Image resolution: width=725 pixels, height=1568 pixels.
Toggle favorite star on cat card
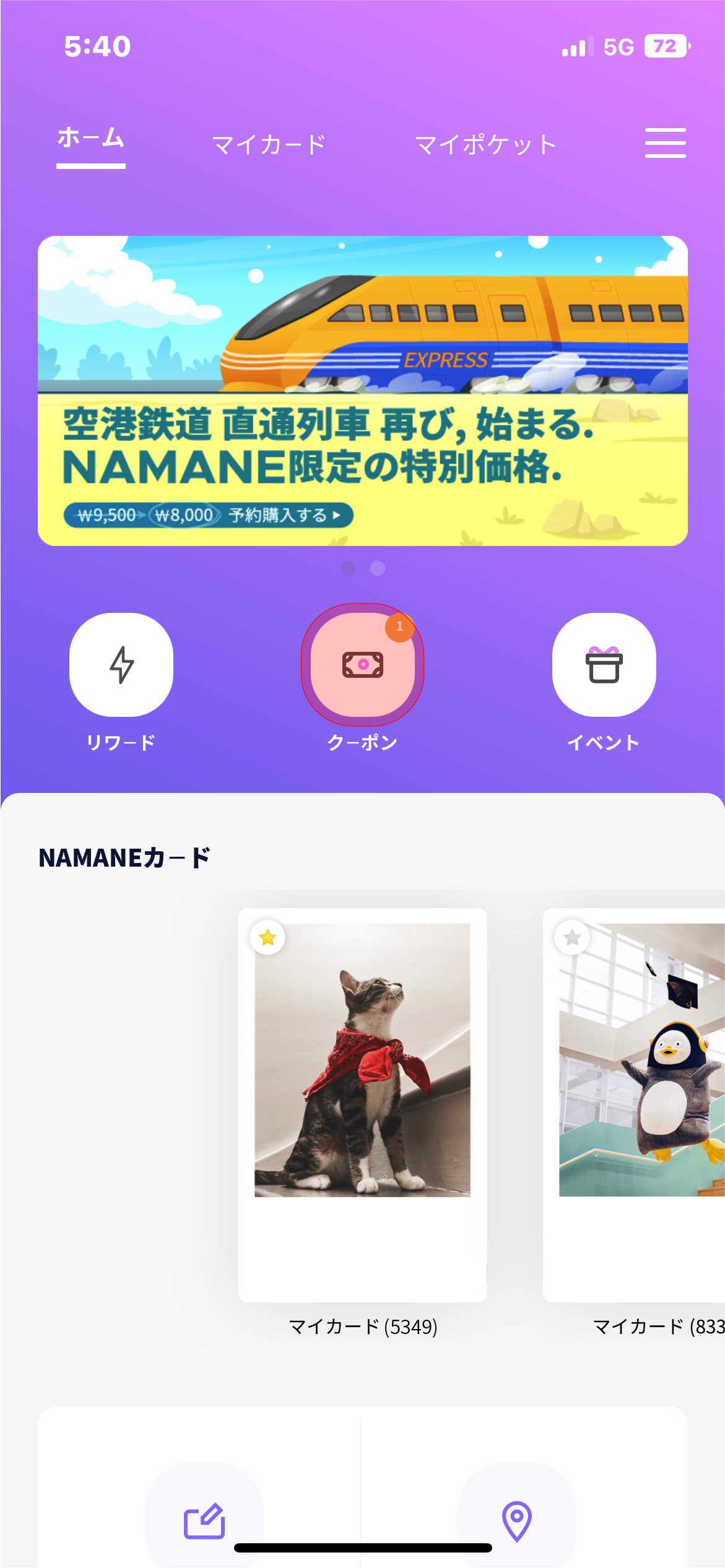click(x=267, y=938)
